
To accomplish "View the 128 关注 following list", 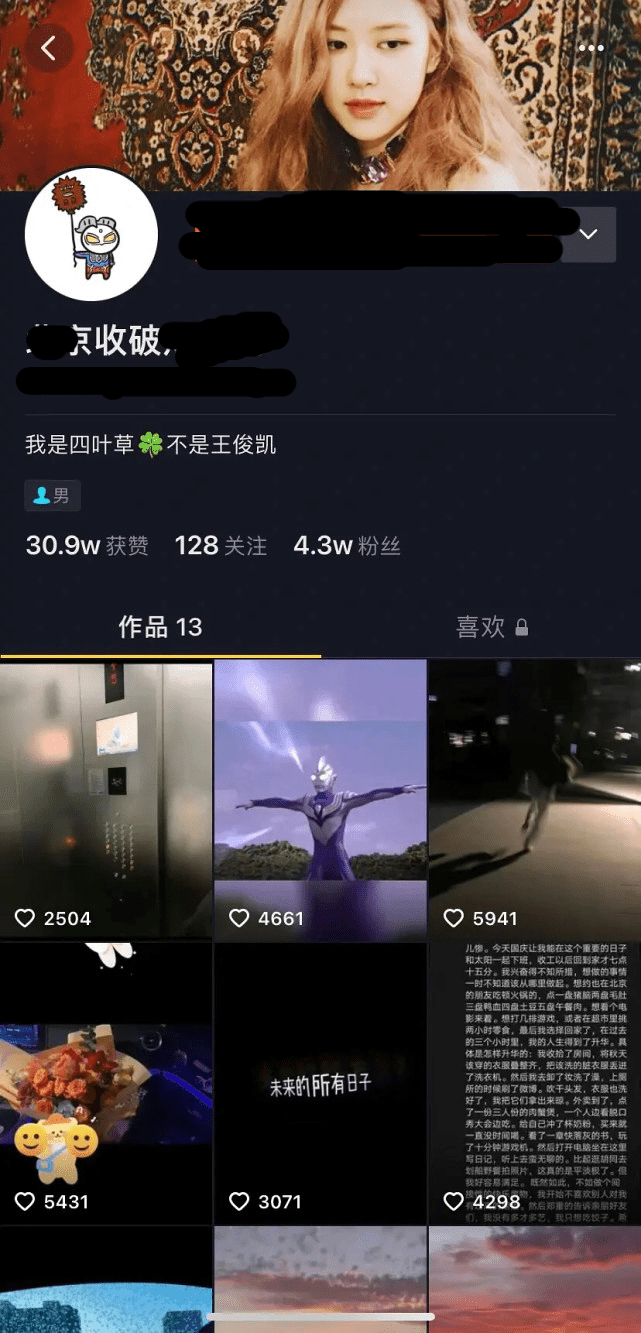I will coord(220,546).
